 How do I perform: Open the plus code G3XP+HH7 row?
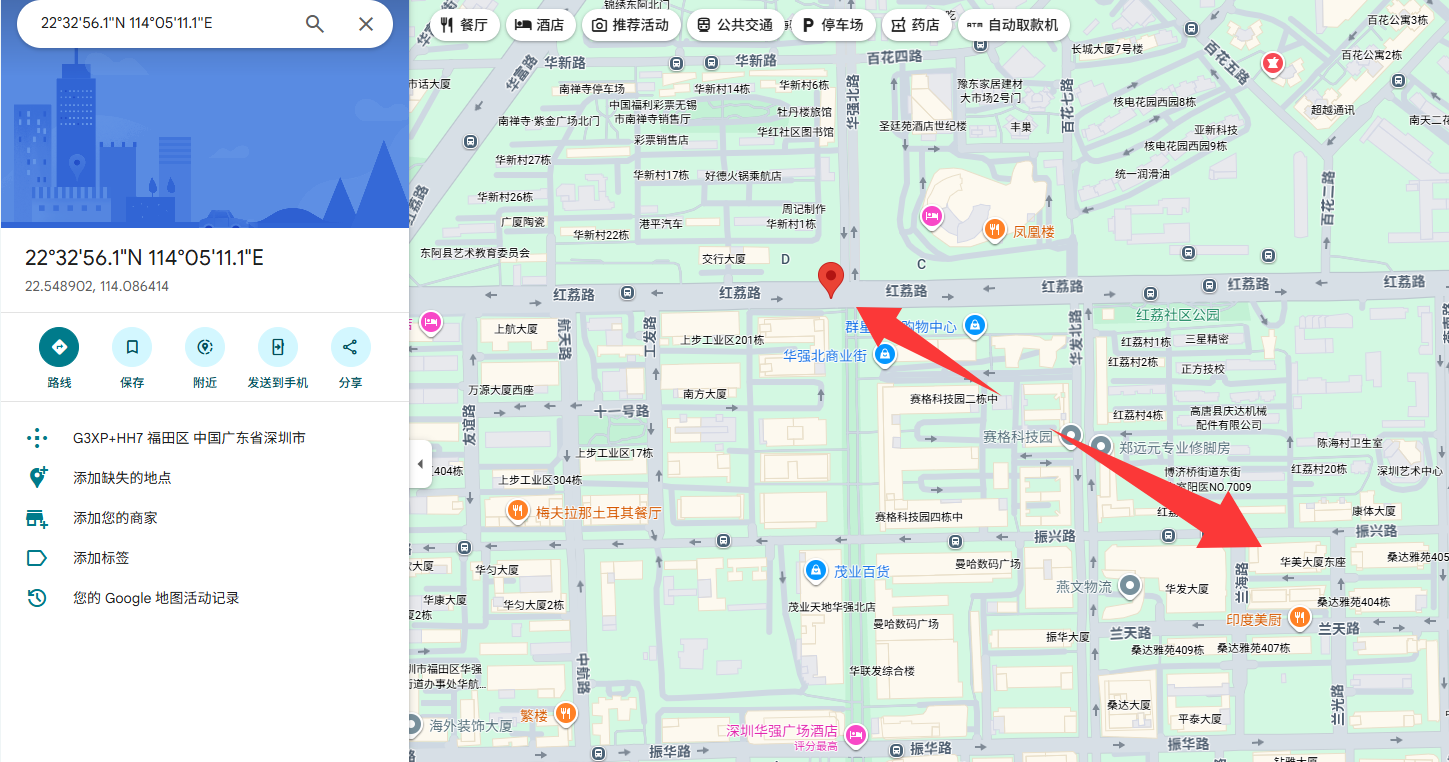(188, 438)
